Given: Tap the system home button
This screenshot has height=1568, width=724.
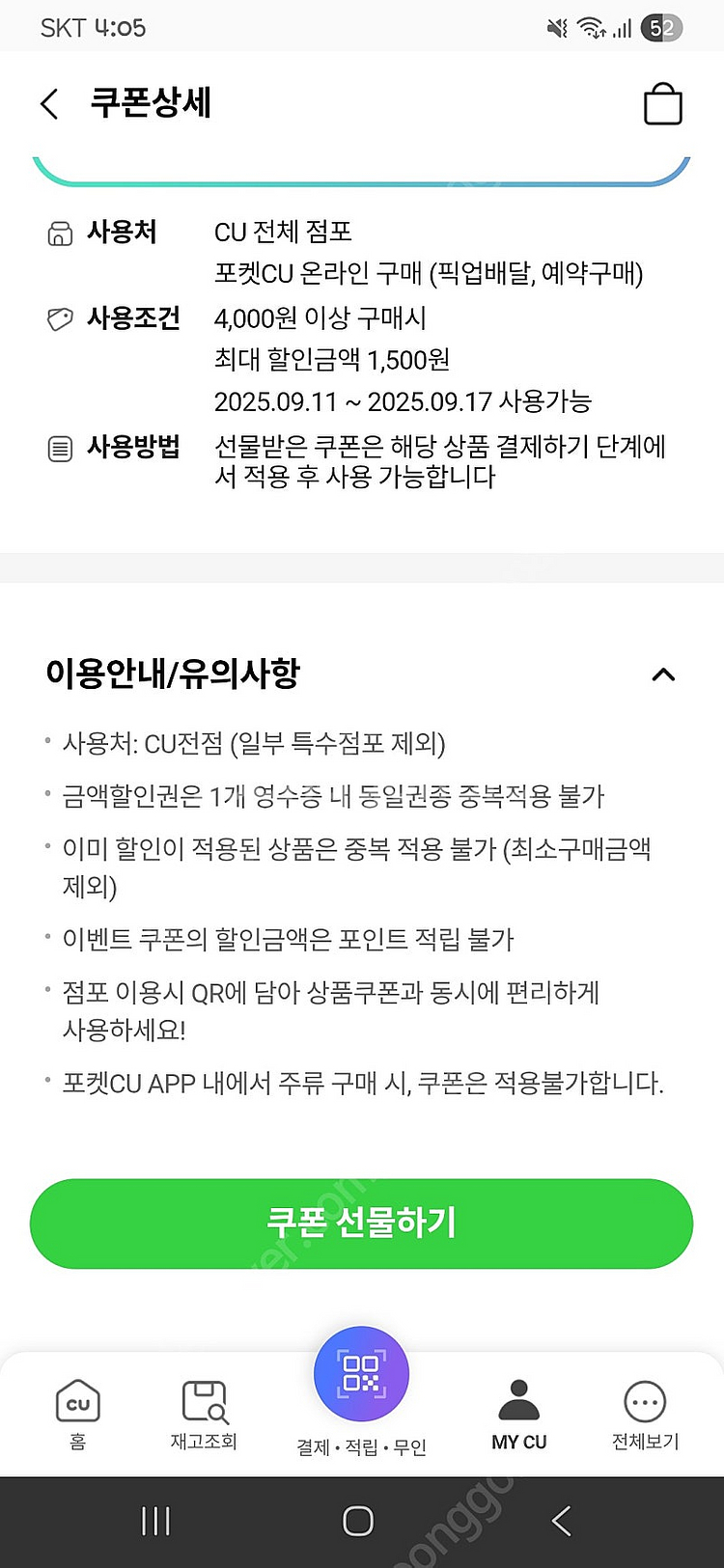Looking at the screenshot, I should coord(358,1522).
